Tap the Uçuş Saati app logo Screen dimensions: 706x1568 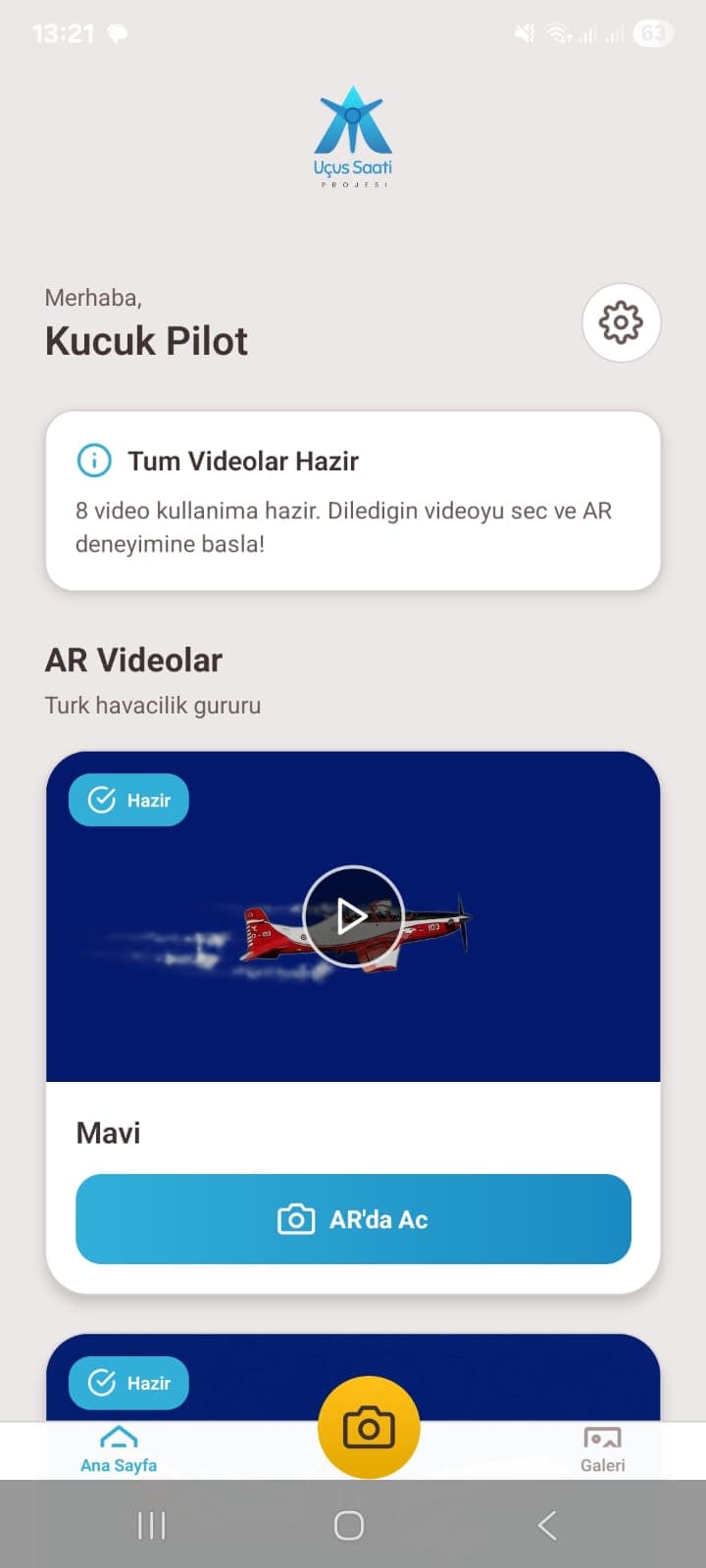[352, 127]
